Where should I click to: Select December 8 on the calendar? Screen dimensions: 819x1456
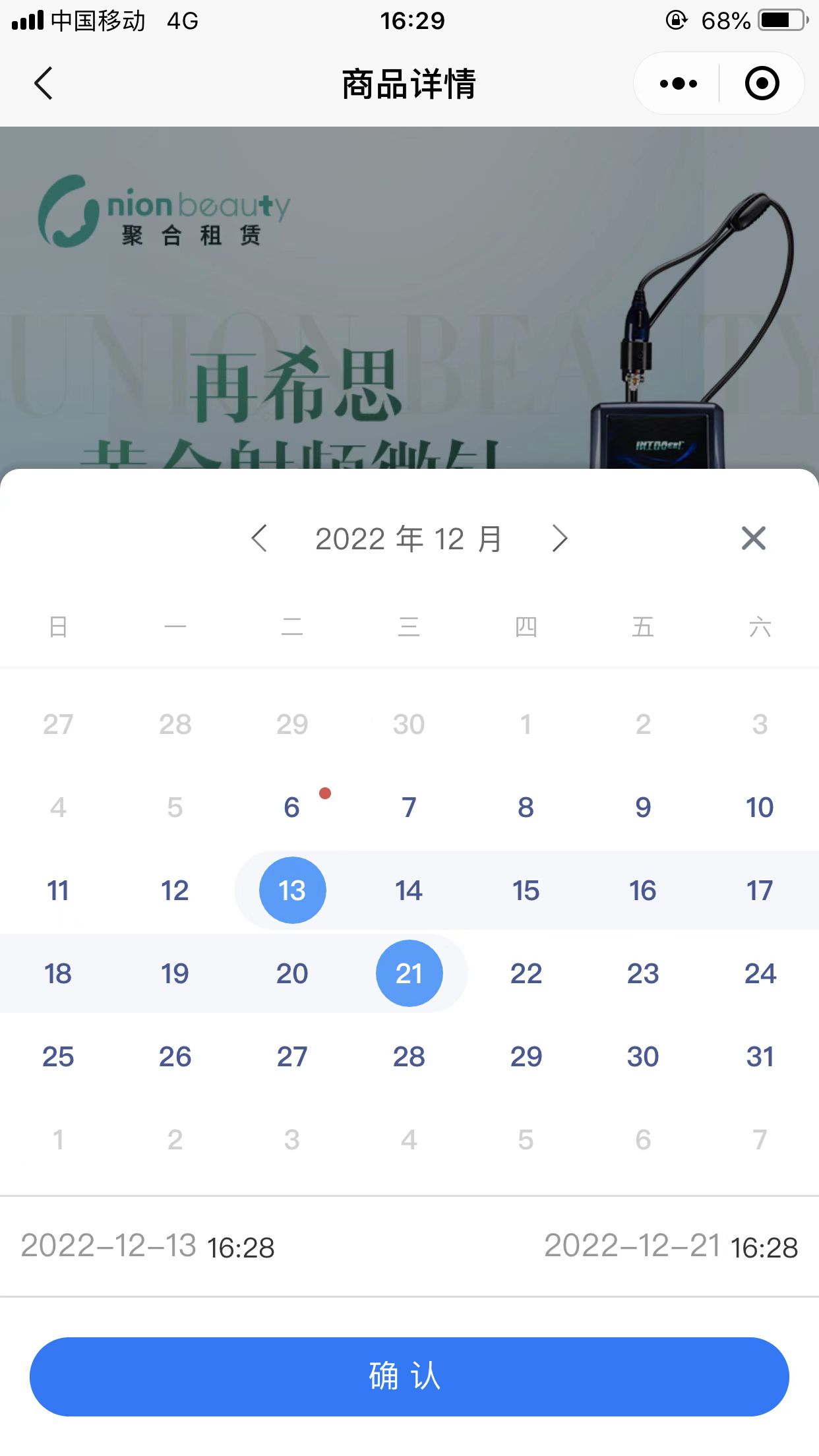click(x=526, y=807)
